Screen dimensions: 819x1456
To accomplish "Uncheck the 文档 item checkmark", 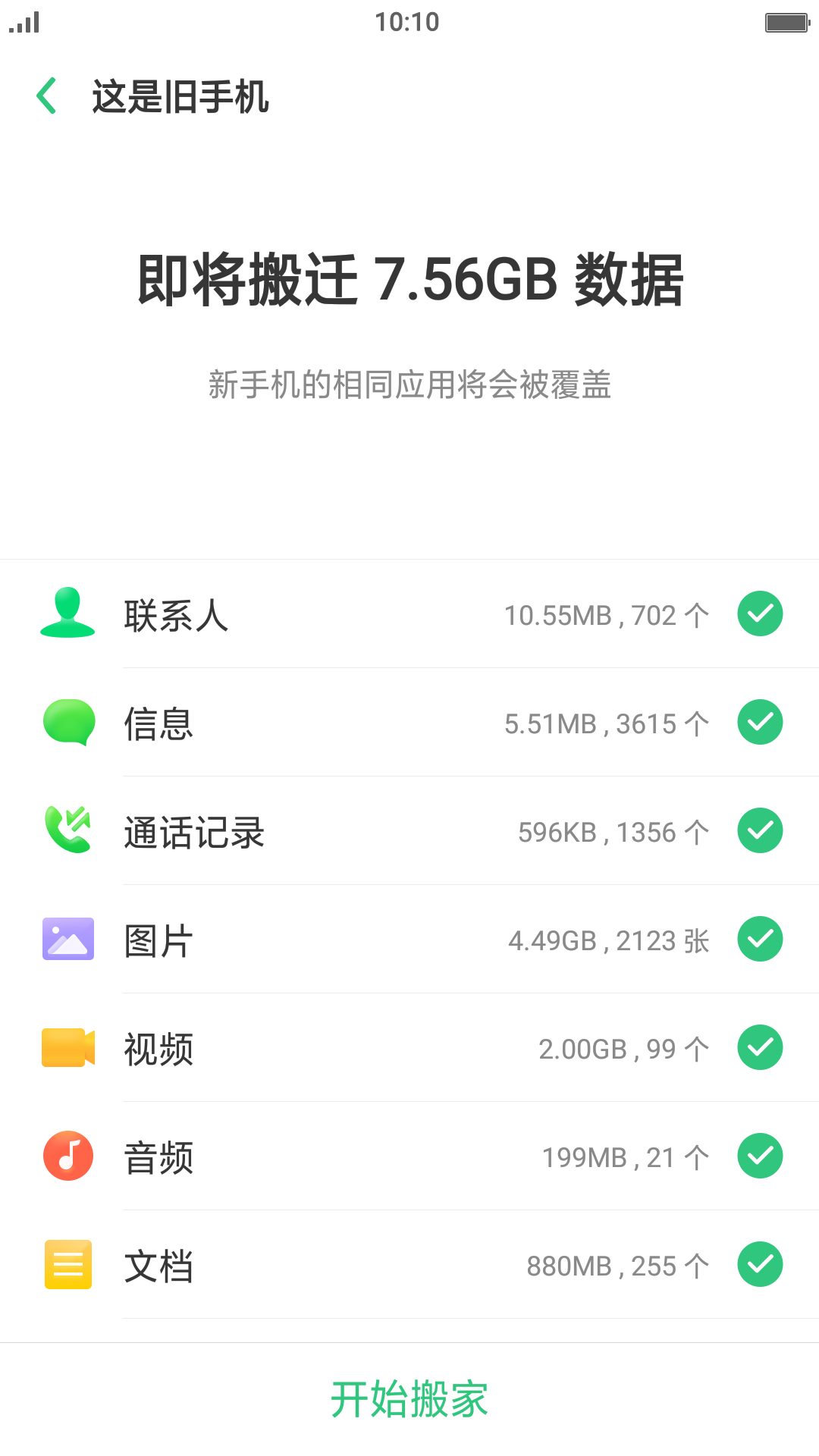I will coord(760,1264).
